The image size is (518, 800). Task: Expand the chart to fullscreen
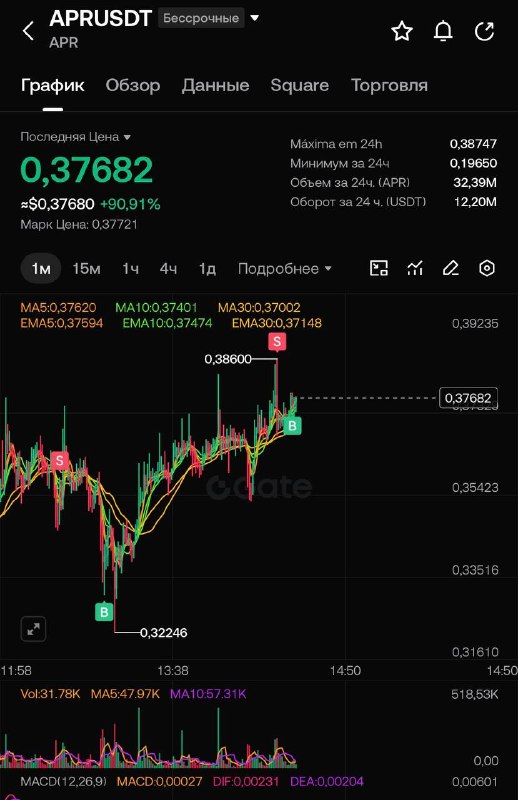tap(34, 629)
